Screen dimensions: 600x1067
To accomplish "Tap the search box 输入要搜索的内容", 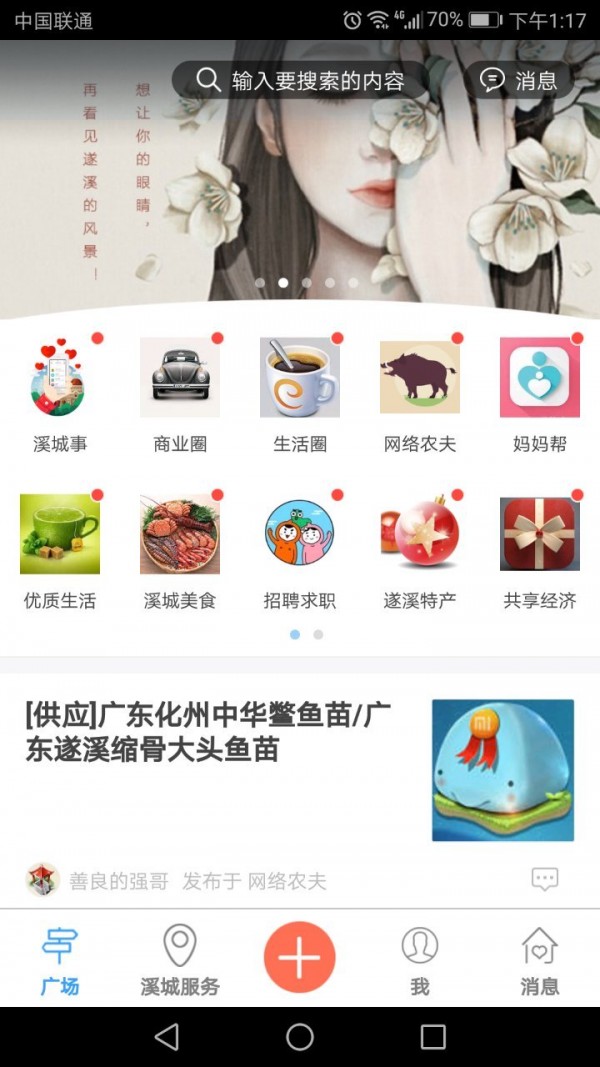I will [x=300, y=81].
